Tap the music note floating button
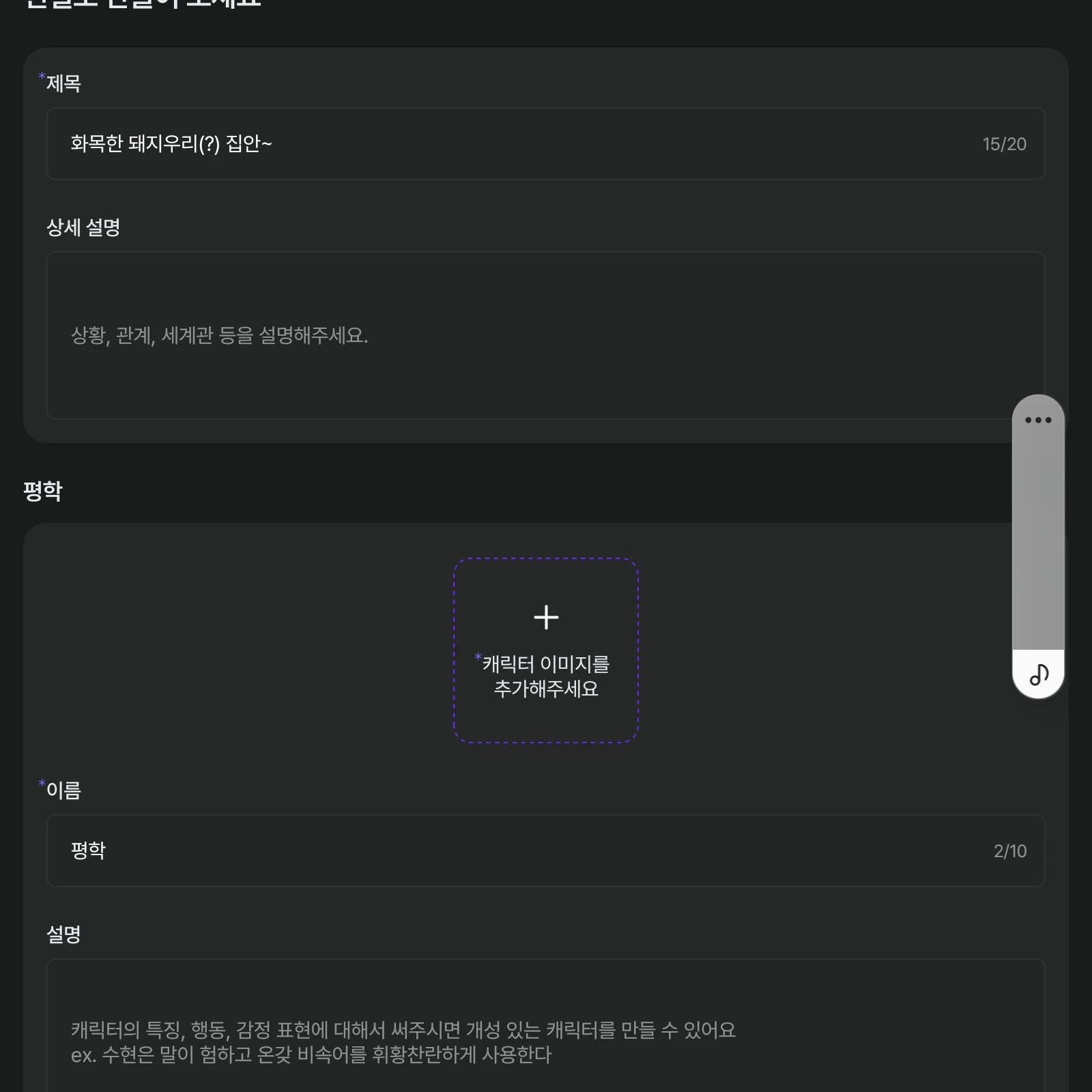Image resolution: width=1092 pixels, height=1092 pixels. tap(1038, 674)
